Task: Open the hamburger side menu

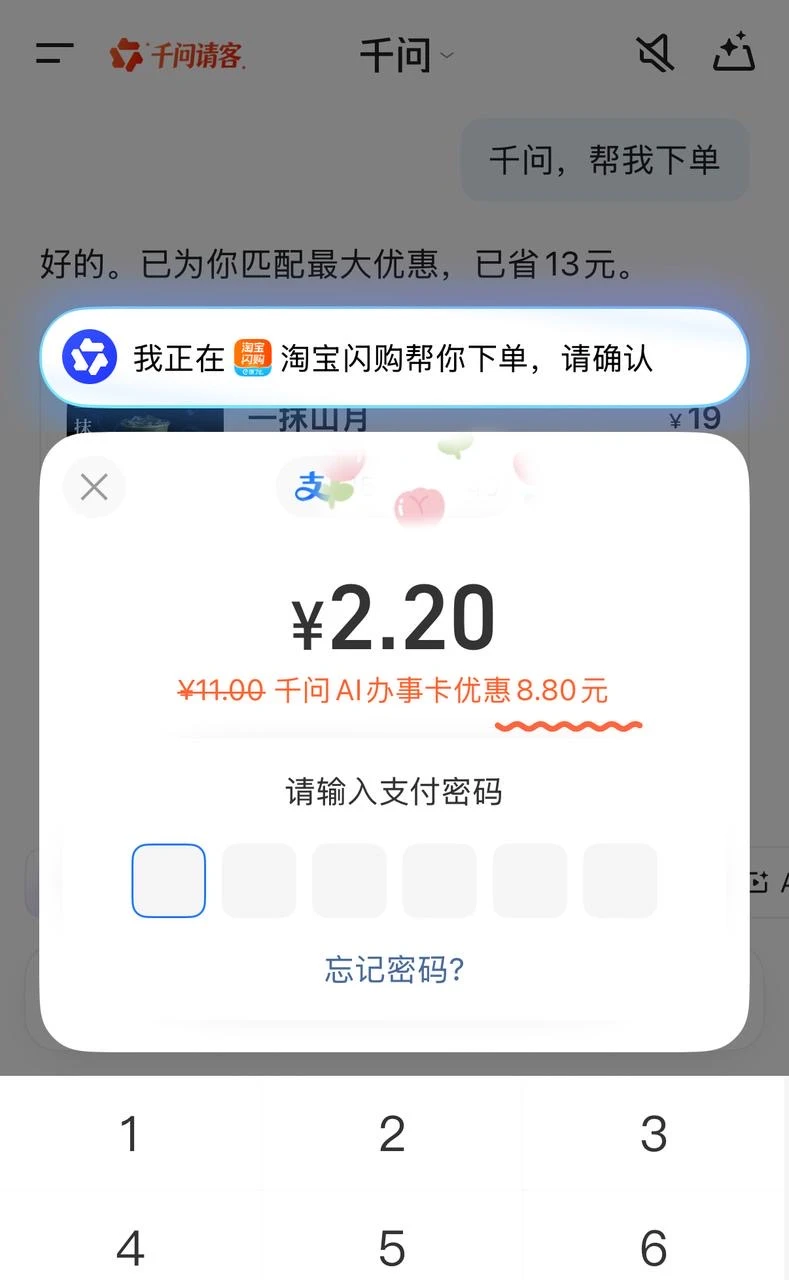Action: pos(54,54)
